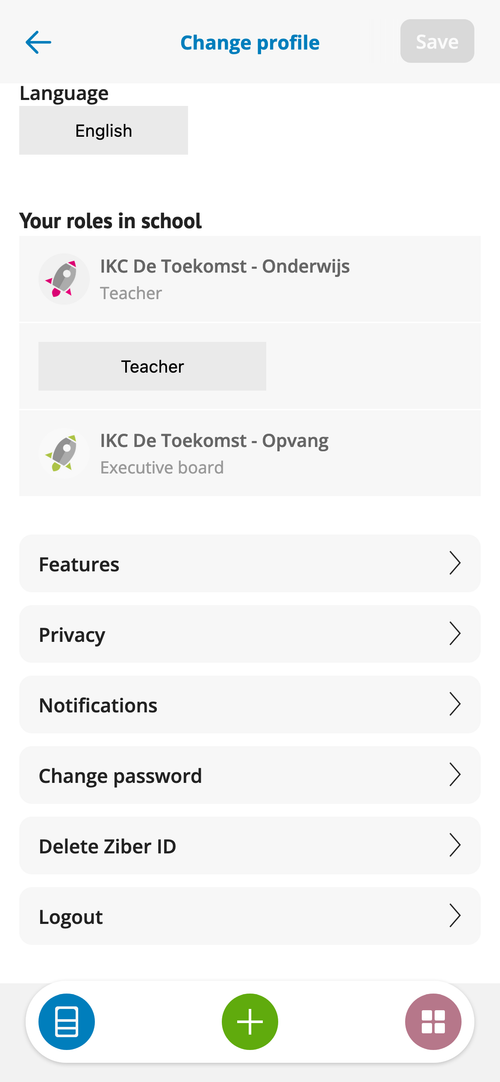Open IKC De Toekomst - Onderwijs role
Image resolution: width=500 pixels, height=1082 pixels.
point(250,279)
